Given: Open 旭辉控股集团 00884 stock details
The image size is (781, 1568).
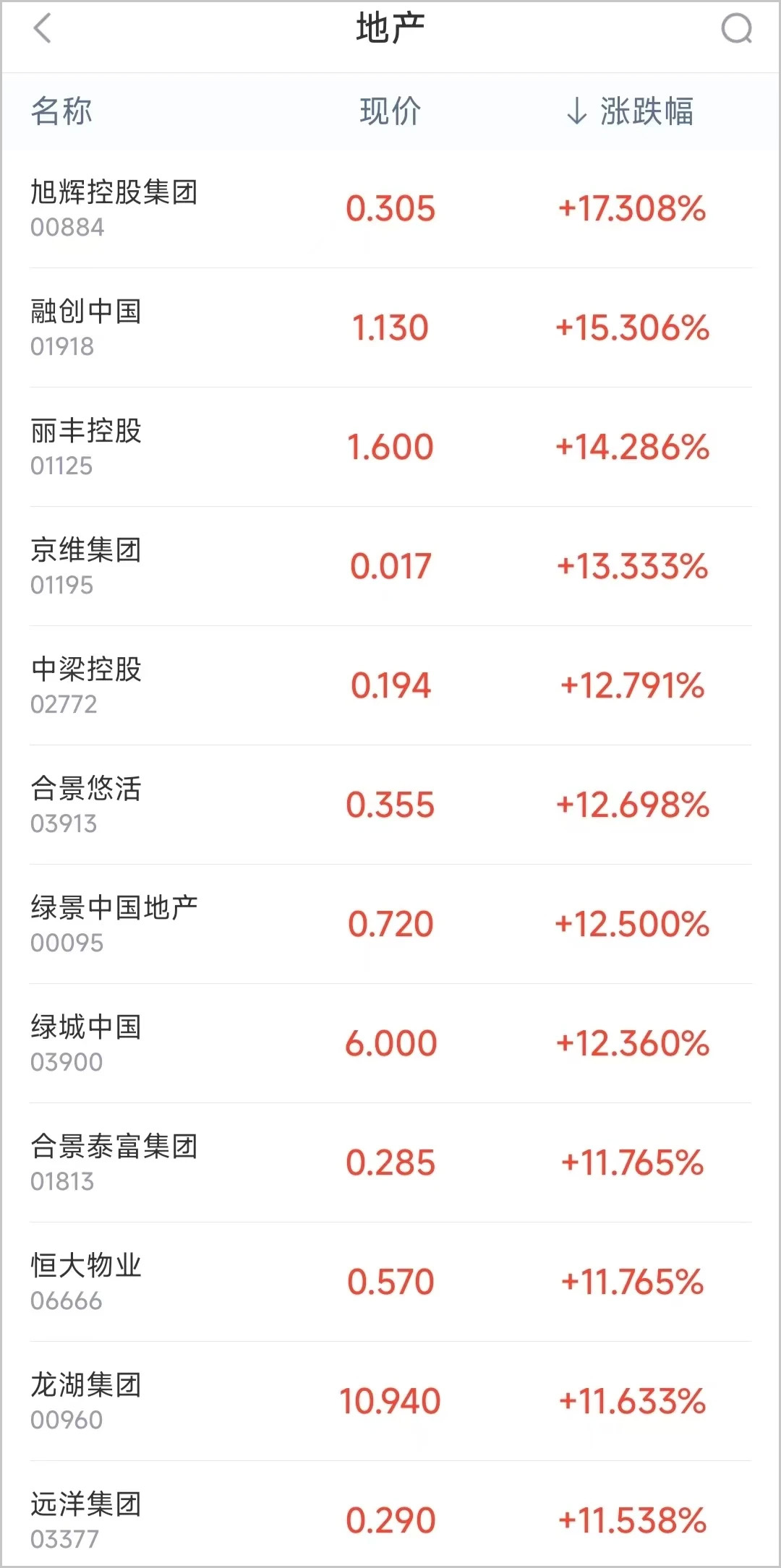Looking at the screenshot, I should [390, 208].
